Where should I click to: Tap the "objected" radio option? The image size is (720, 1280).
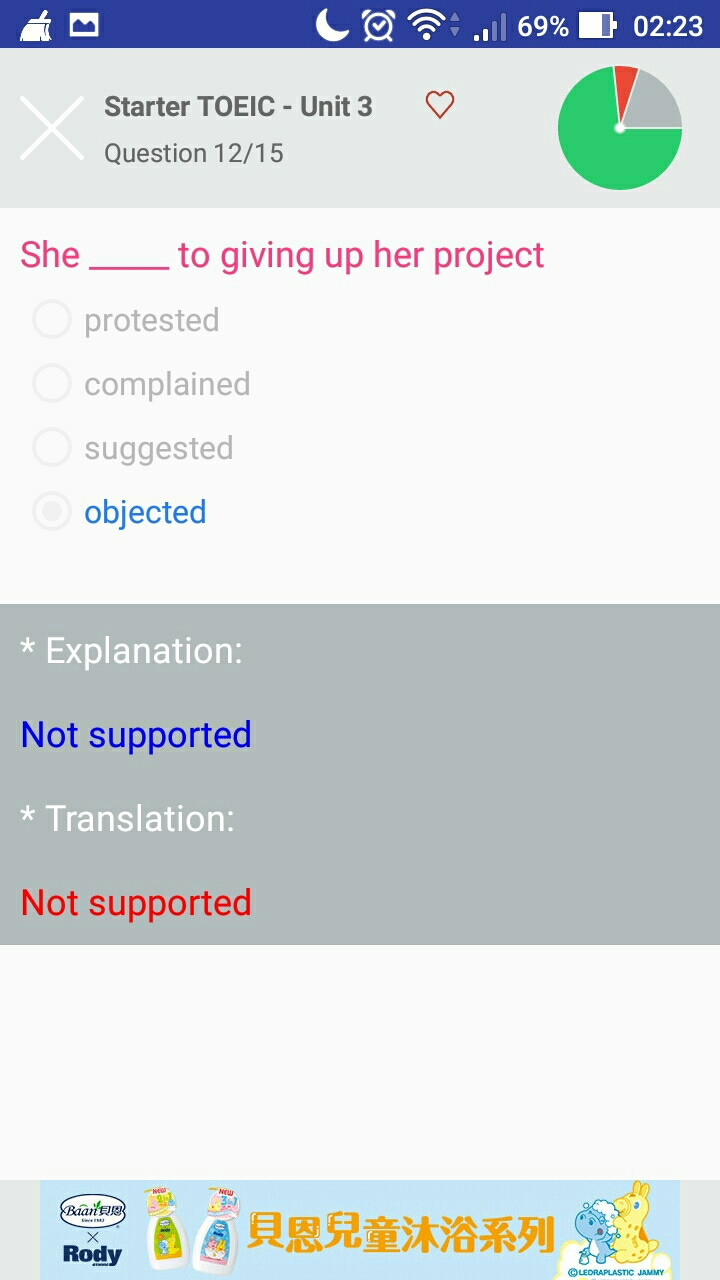coord(120,512)
